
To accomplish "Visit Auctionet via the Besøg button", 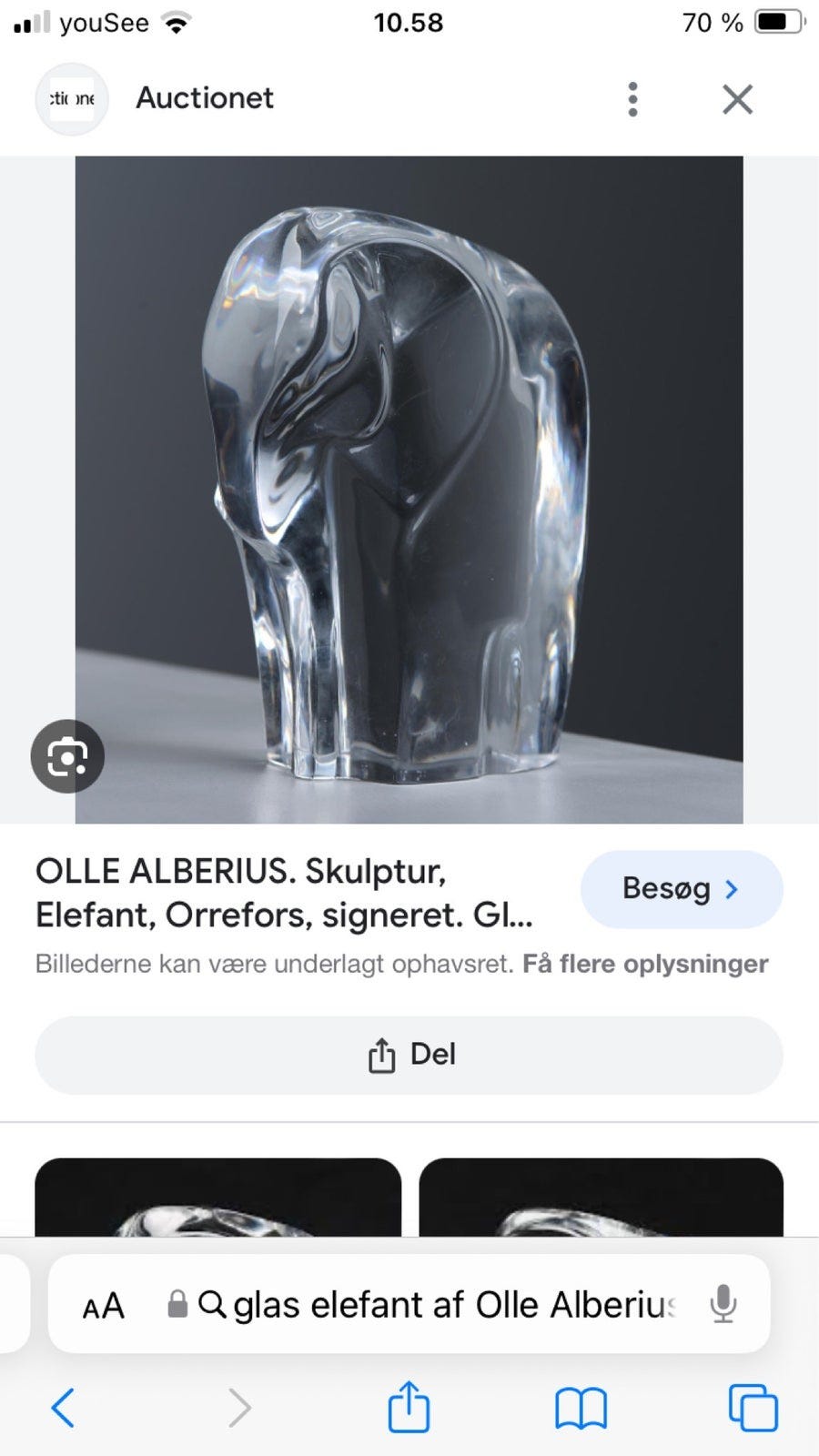I will click(x=681, y=889).
